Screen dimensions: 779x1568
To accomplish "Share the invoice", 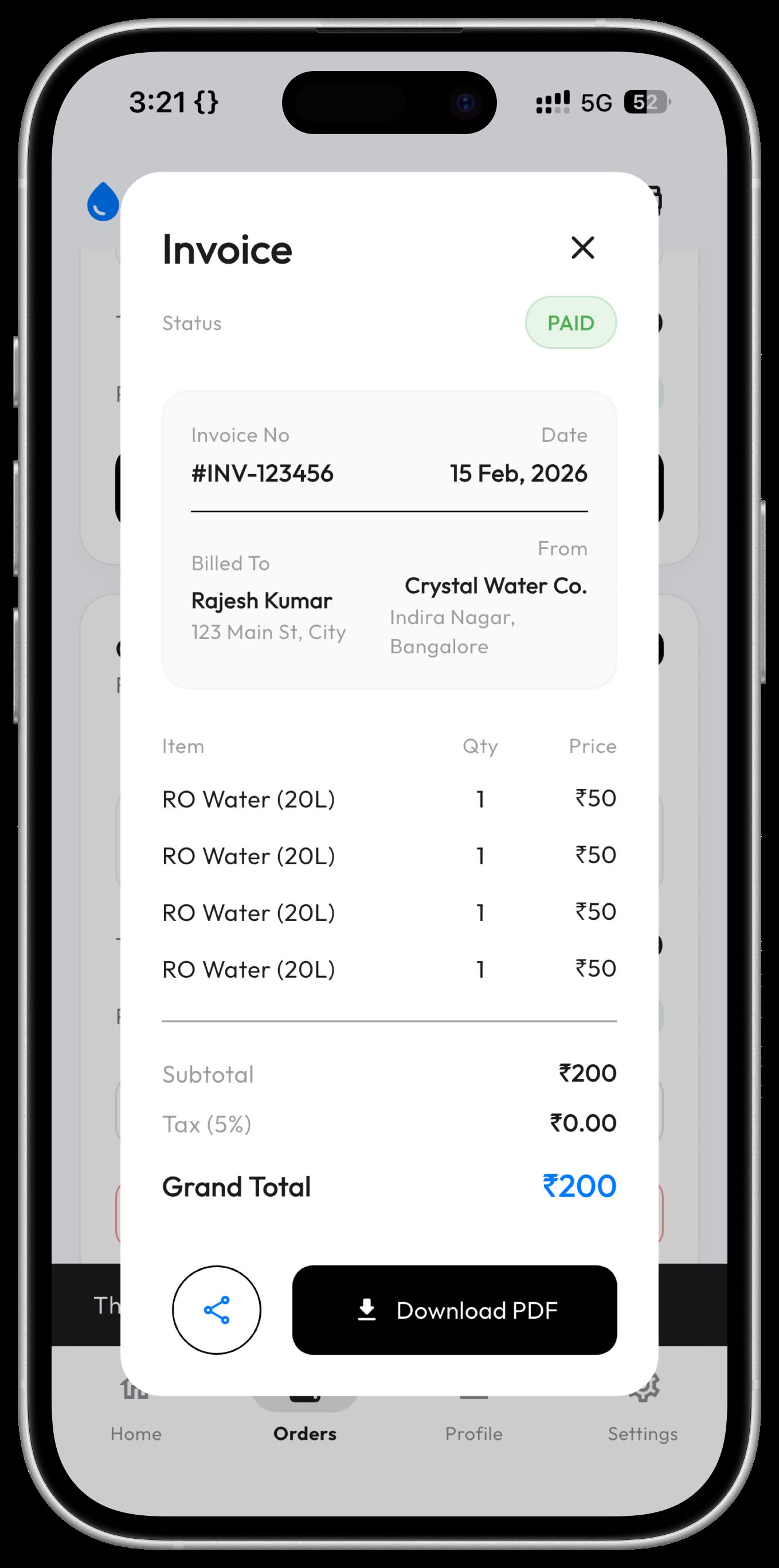I will (x=217, y=1310).
